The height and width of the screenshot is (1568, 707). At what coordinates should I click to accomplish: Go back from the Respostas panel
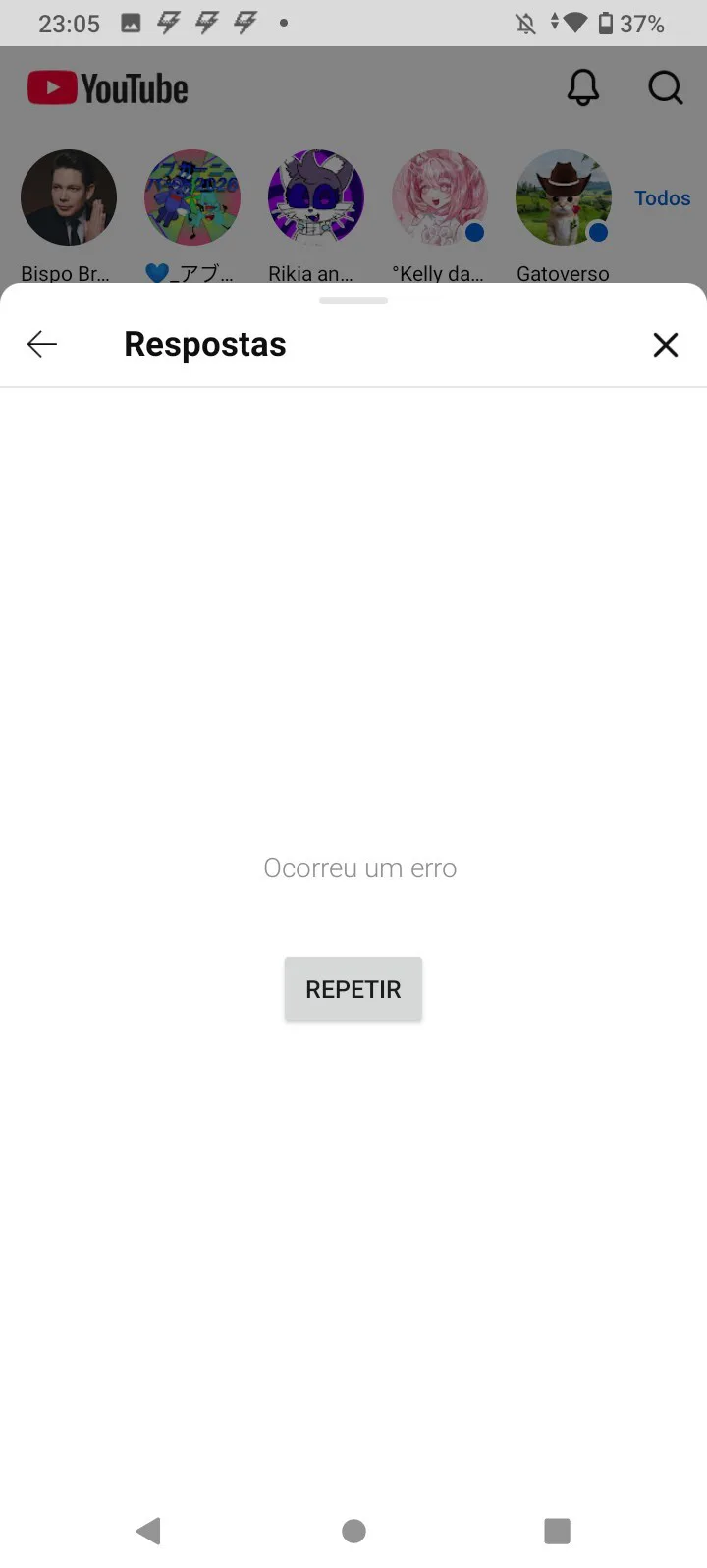click(x=42, y=344)
